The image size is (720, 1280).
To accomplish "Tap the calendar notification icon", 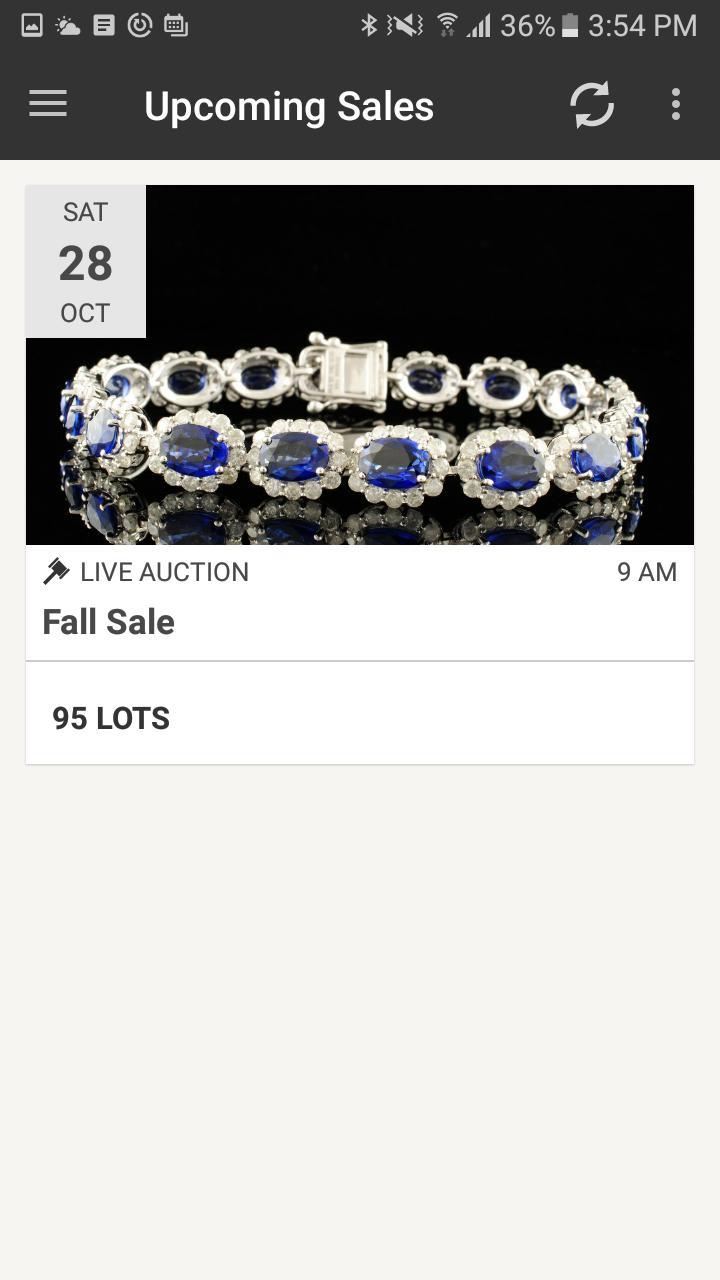I will coord(178,24).
